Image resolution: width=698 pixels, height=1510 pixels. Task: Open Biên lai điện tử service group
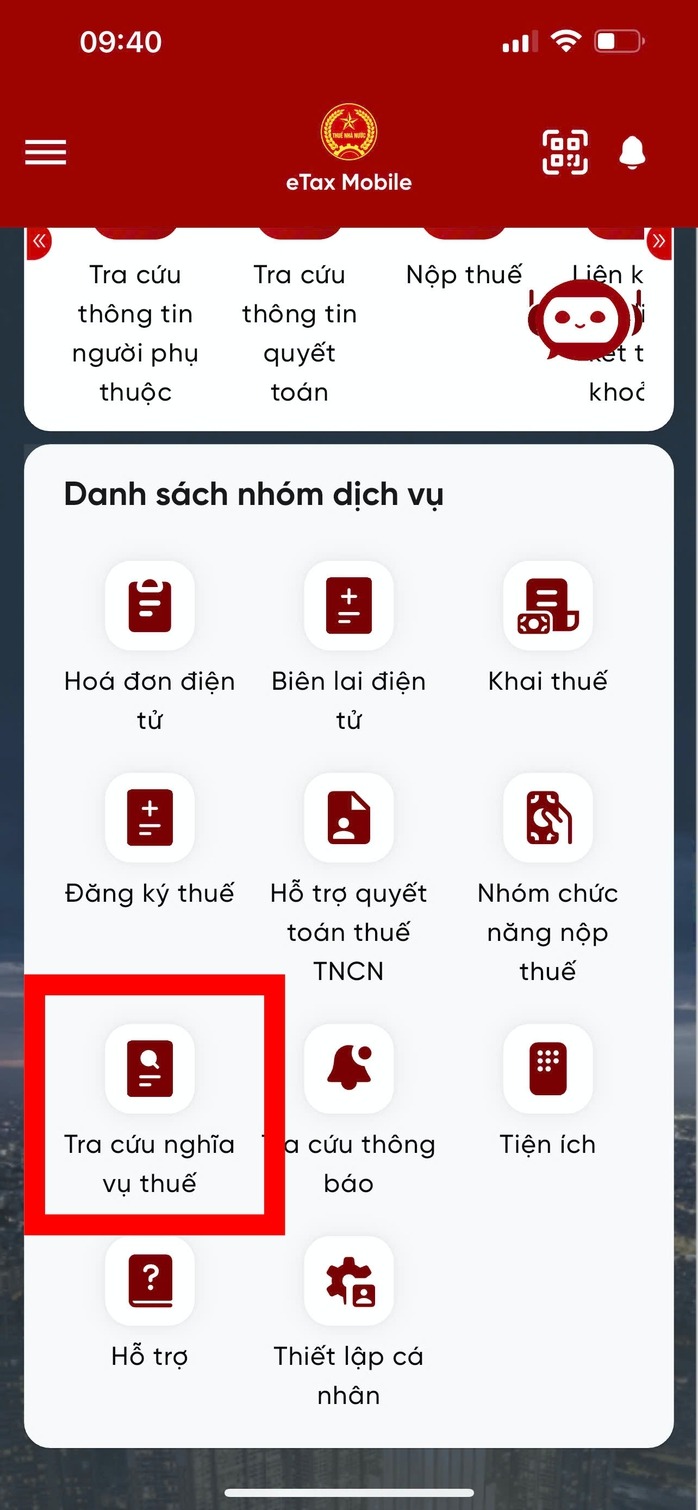[x=348, y=606]
